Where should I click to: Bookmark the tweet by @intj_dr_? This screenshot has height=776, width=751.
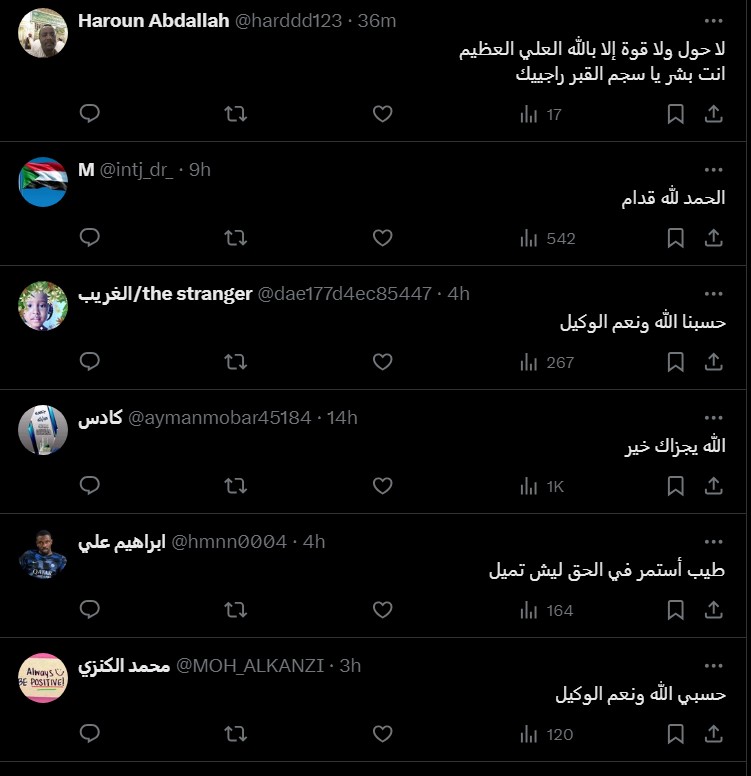coord(676,238)
